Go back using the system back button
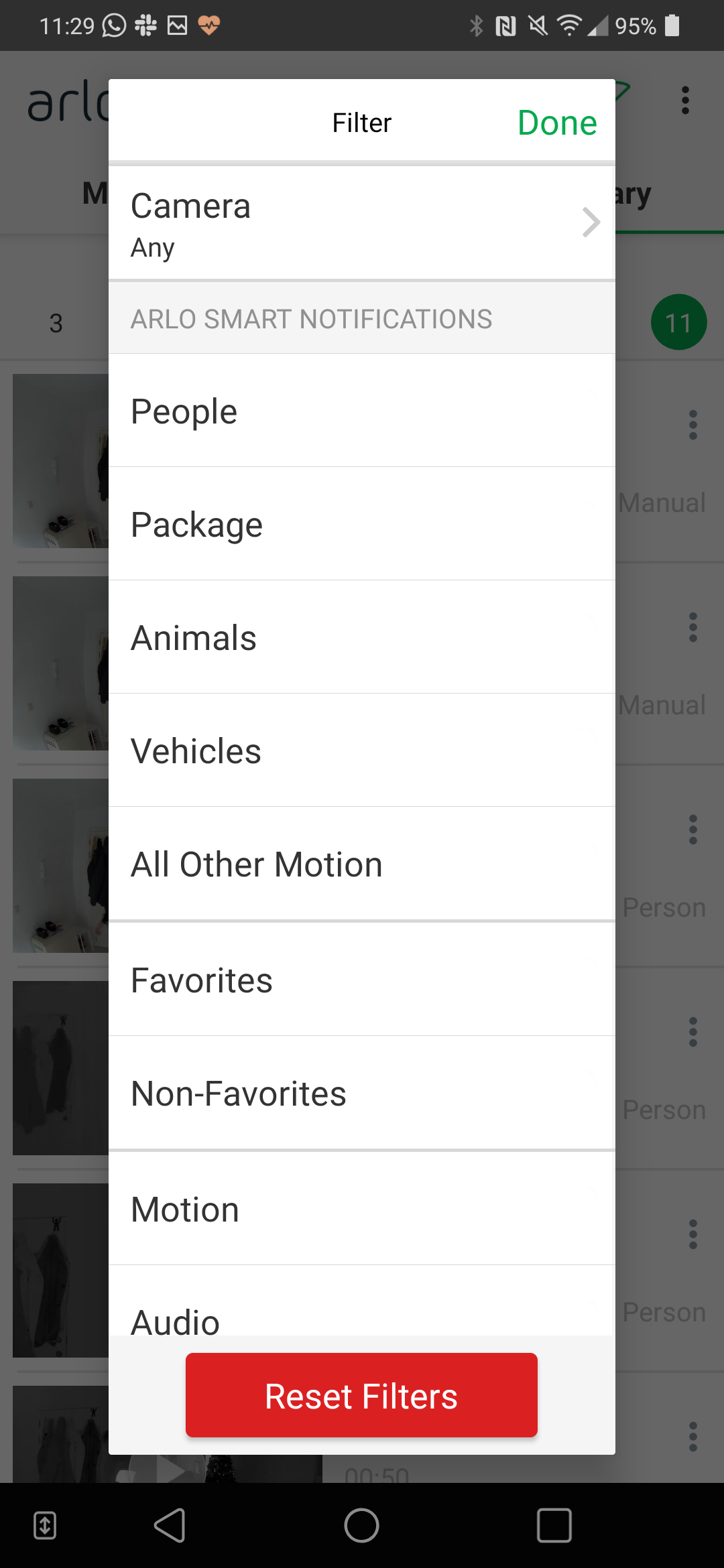The image size is (724, 1568). (170, 1526)
